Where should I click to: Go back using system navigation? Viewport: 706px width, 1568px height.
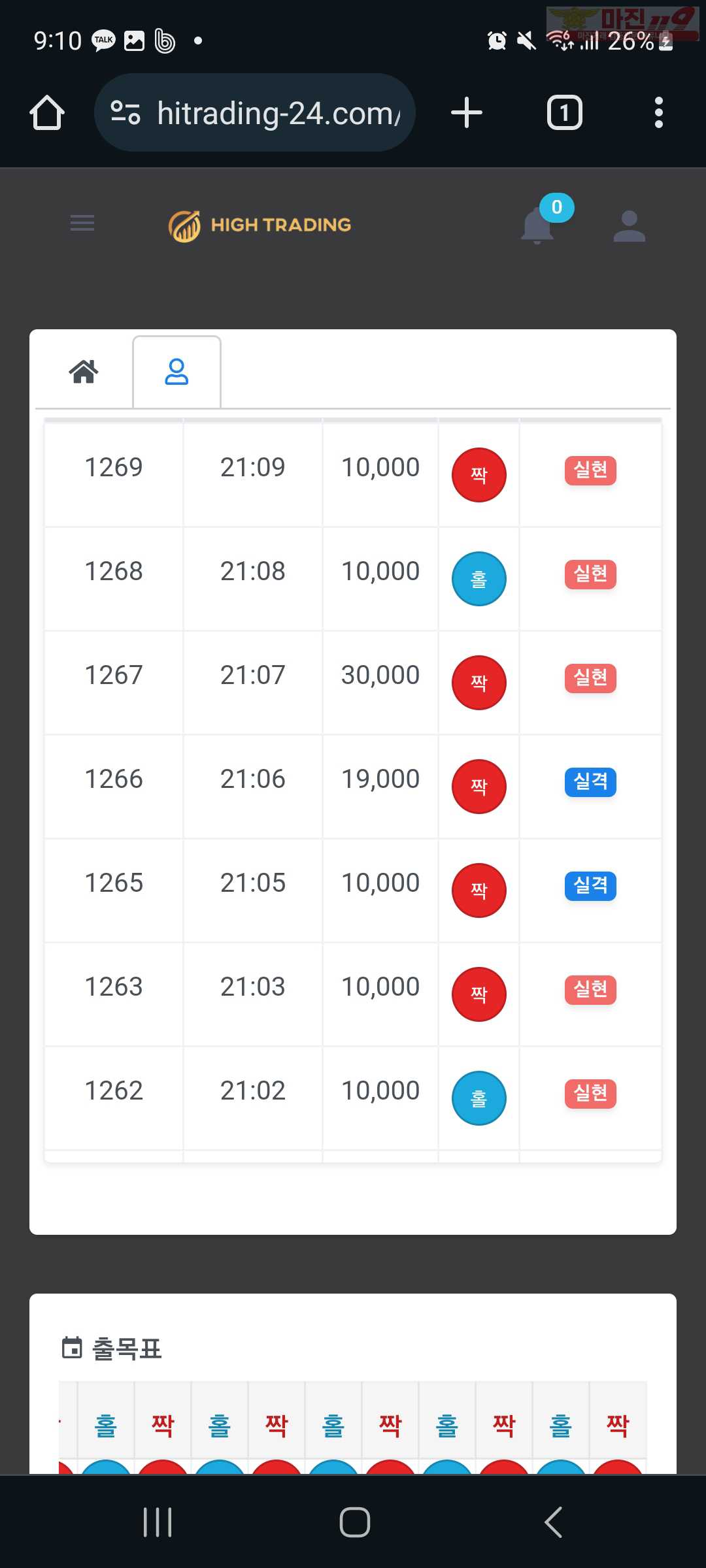coord(553,1522)
